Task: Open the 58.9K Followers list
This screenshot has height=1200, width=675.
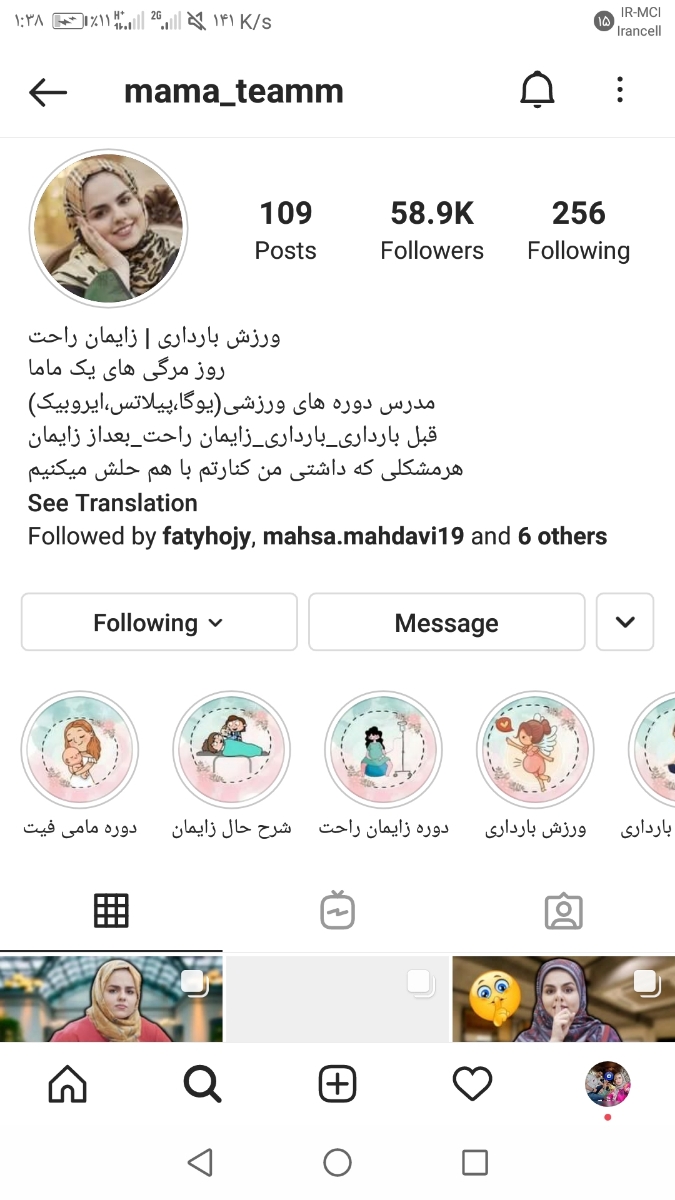Action: (x=432, y=229)
